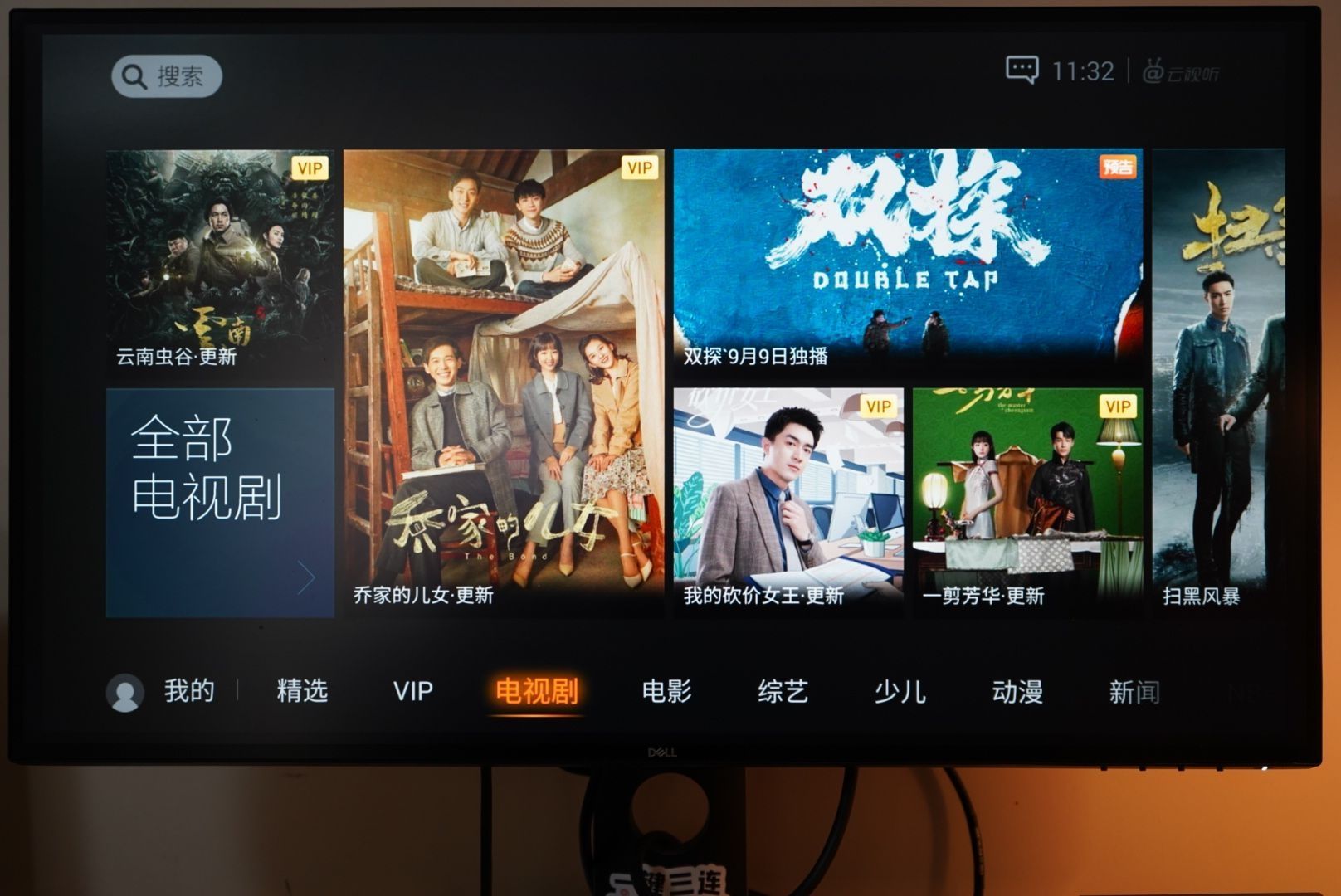The height and width of the screenshot is (896, 1341).
Task: Switch to the 新闻 tab
Action: (1134, 691)
